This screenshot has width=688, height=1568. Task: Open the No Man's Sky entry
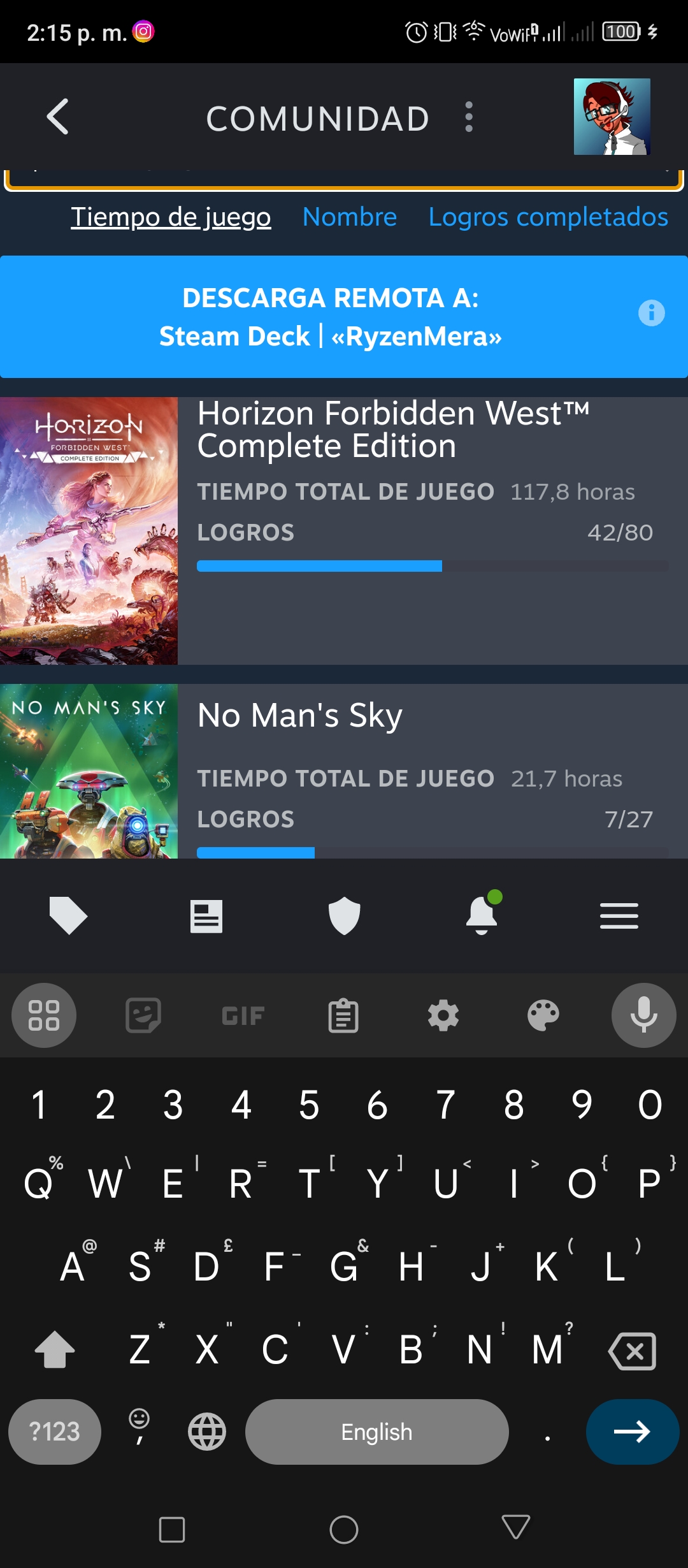coord(344,771)
